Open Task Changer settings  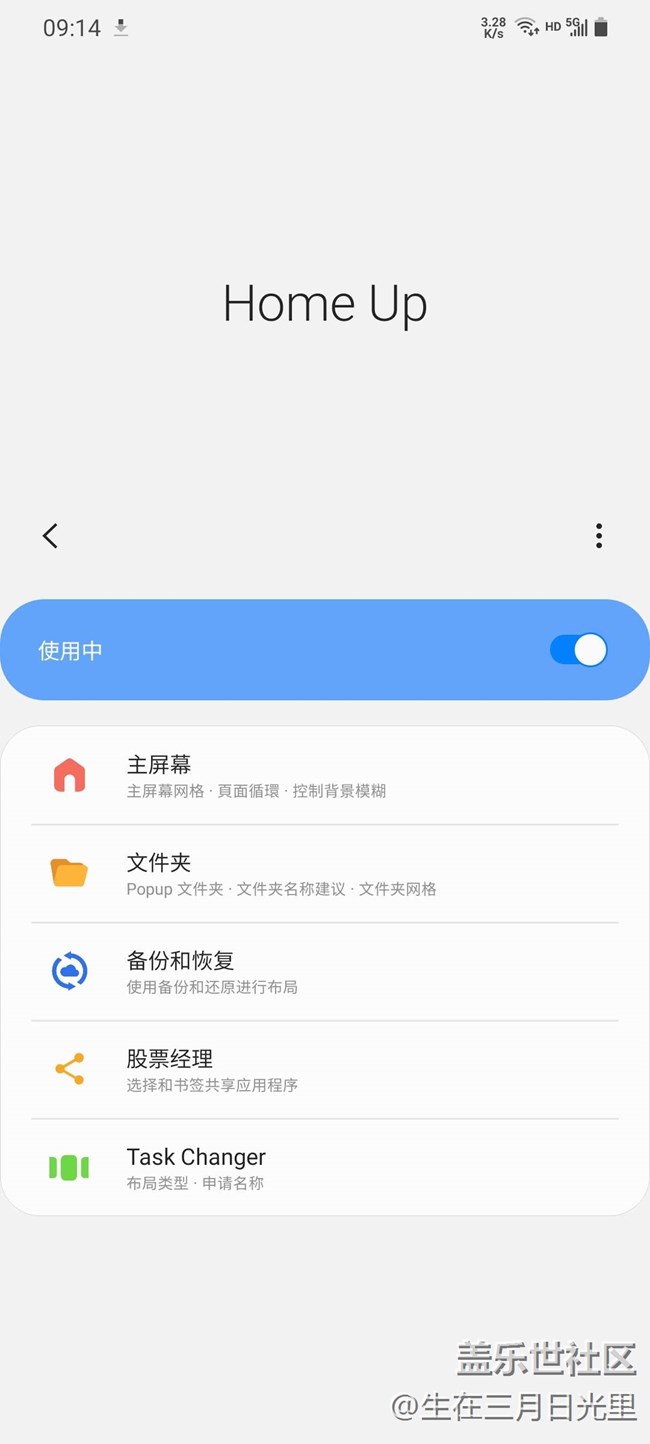pos(325,1168)
